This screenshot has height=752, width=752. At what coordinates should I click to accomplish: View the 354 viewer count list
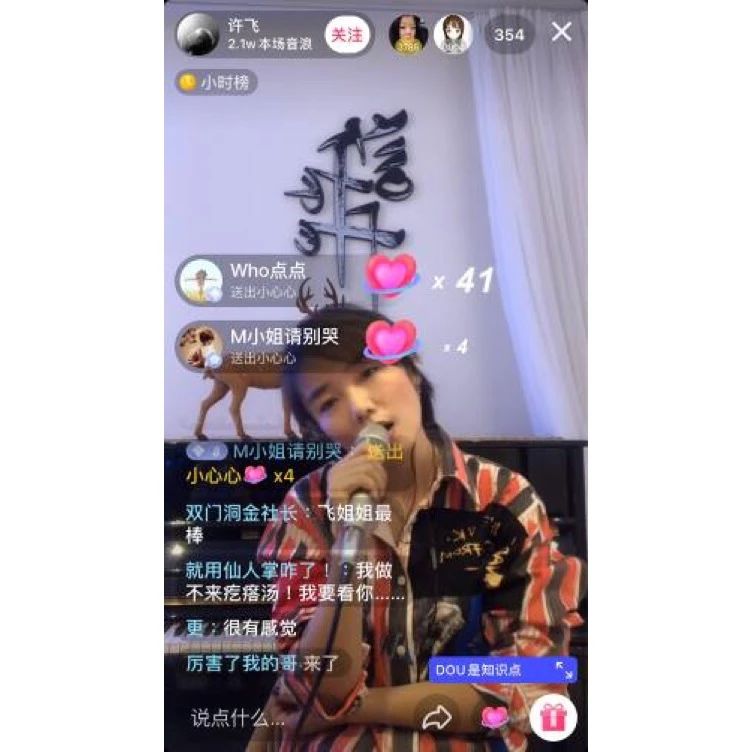[x=508, y=34]
